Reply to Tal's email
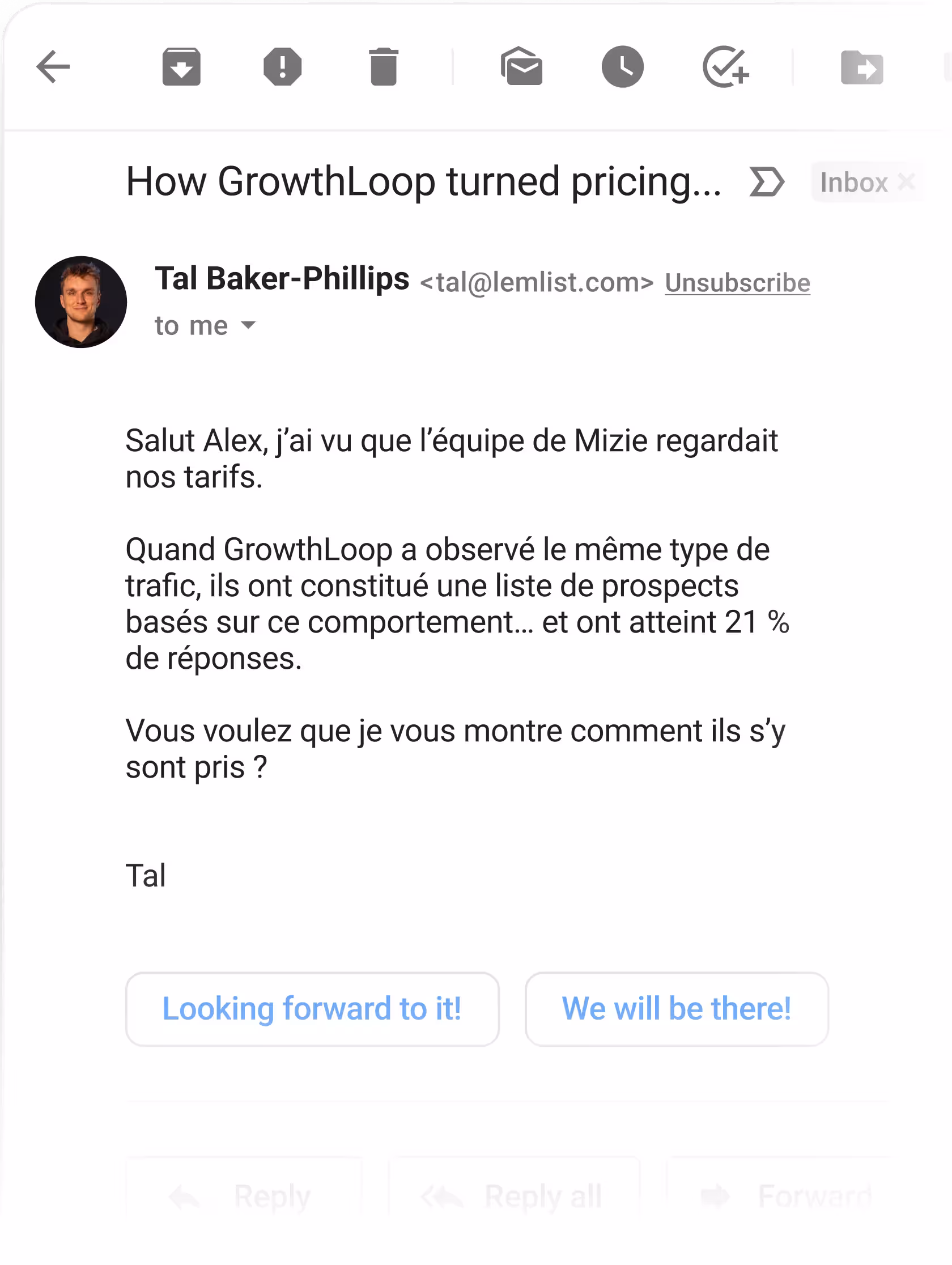The image size is (952, 1265). click(x=244, y=1195)
